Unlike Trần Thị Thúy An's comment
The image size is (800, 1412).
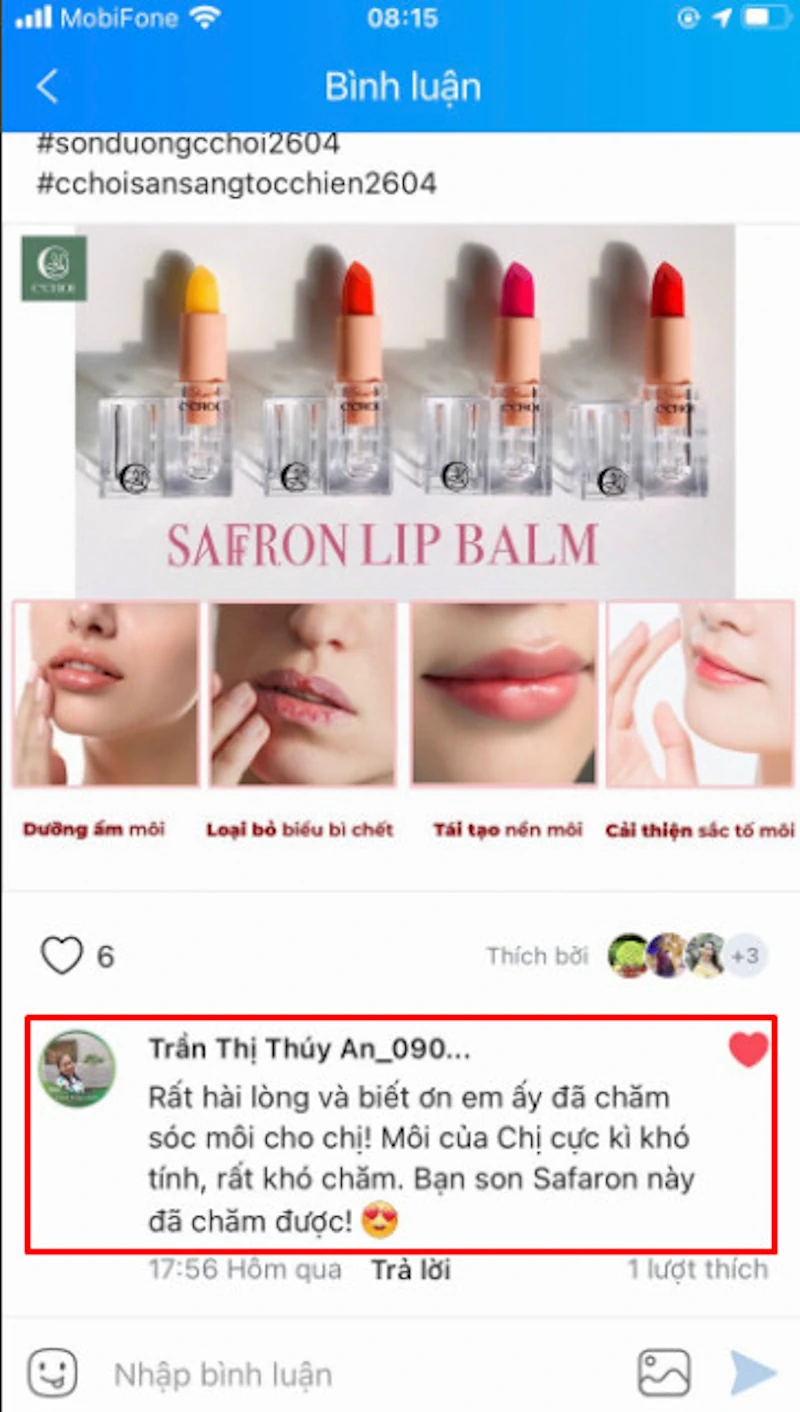click(x=748, y=1049)
